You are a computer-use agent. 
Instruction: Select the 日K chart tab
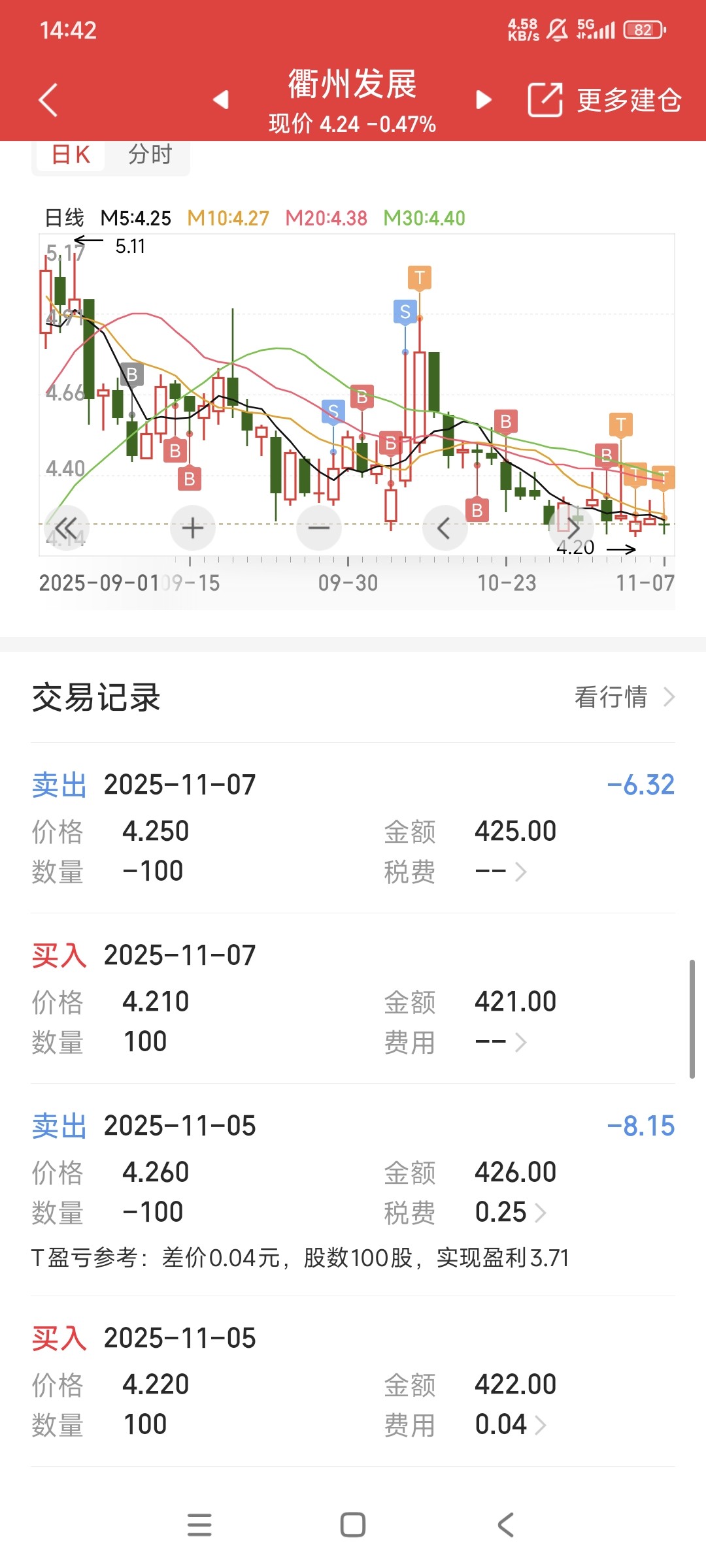[71, 155]
